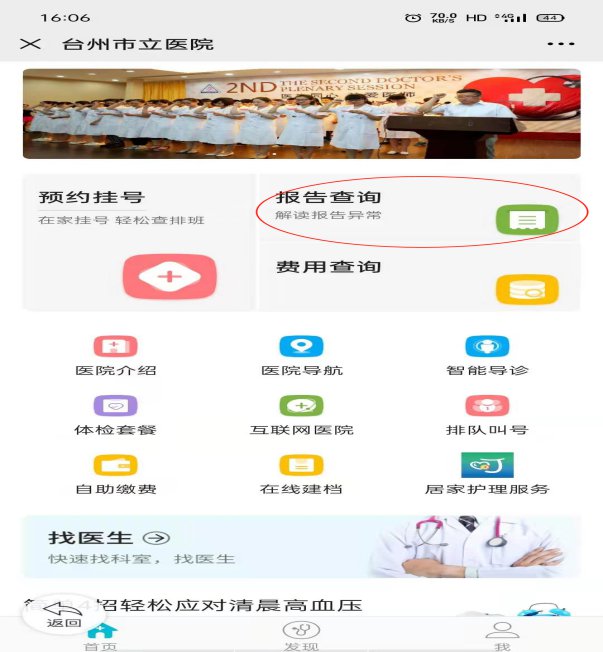Viewport: 603px width, 652px height.
Task: Open 医院介绍 hospital introduction
Action: tap(116, 356)
